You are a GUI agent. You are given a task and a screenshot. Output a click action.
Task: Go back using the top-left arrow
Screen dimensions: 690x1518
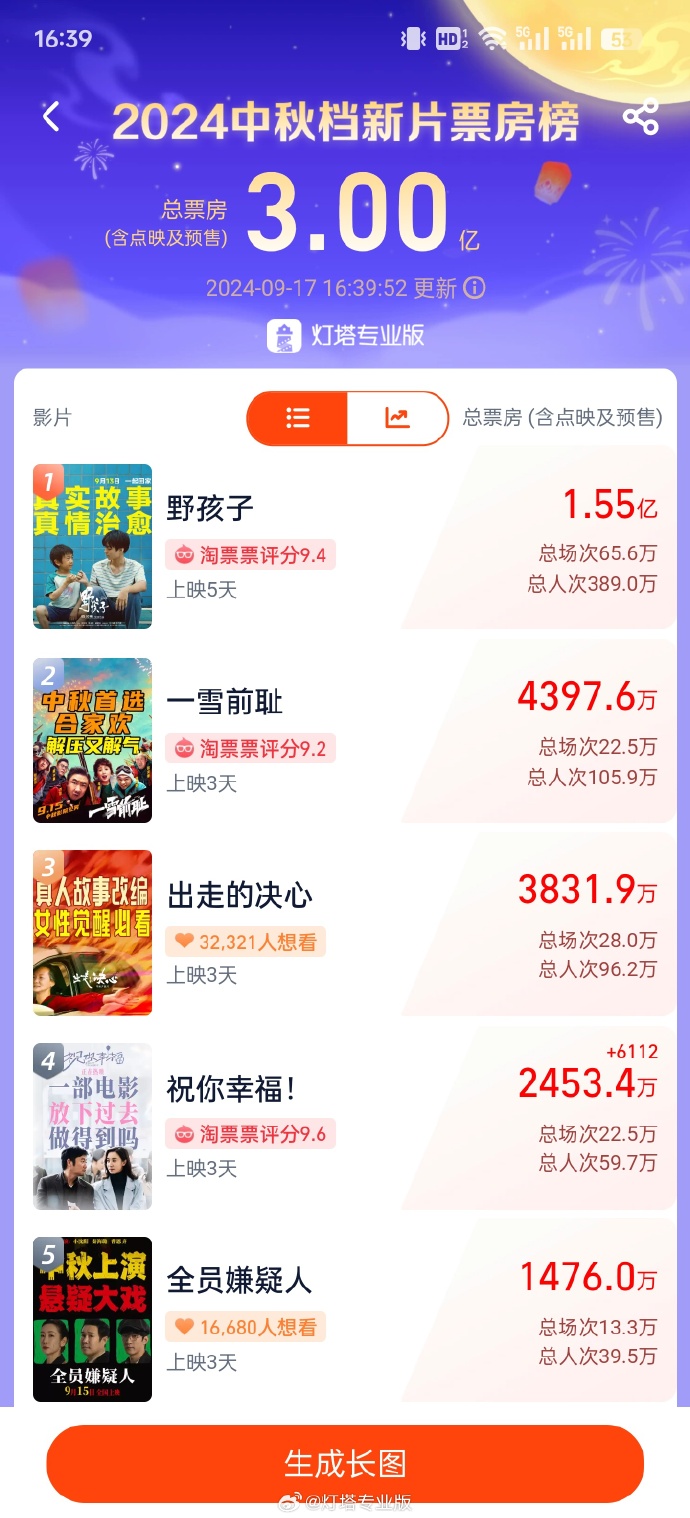[x=51, y=117]
